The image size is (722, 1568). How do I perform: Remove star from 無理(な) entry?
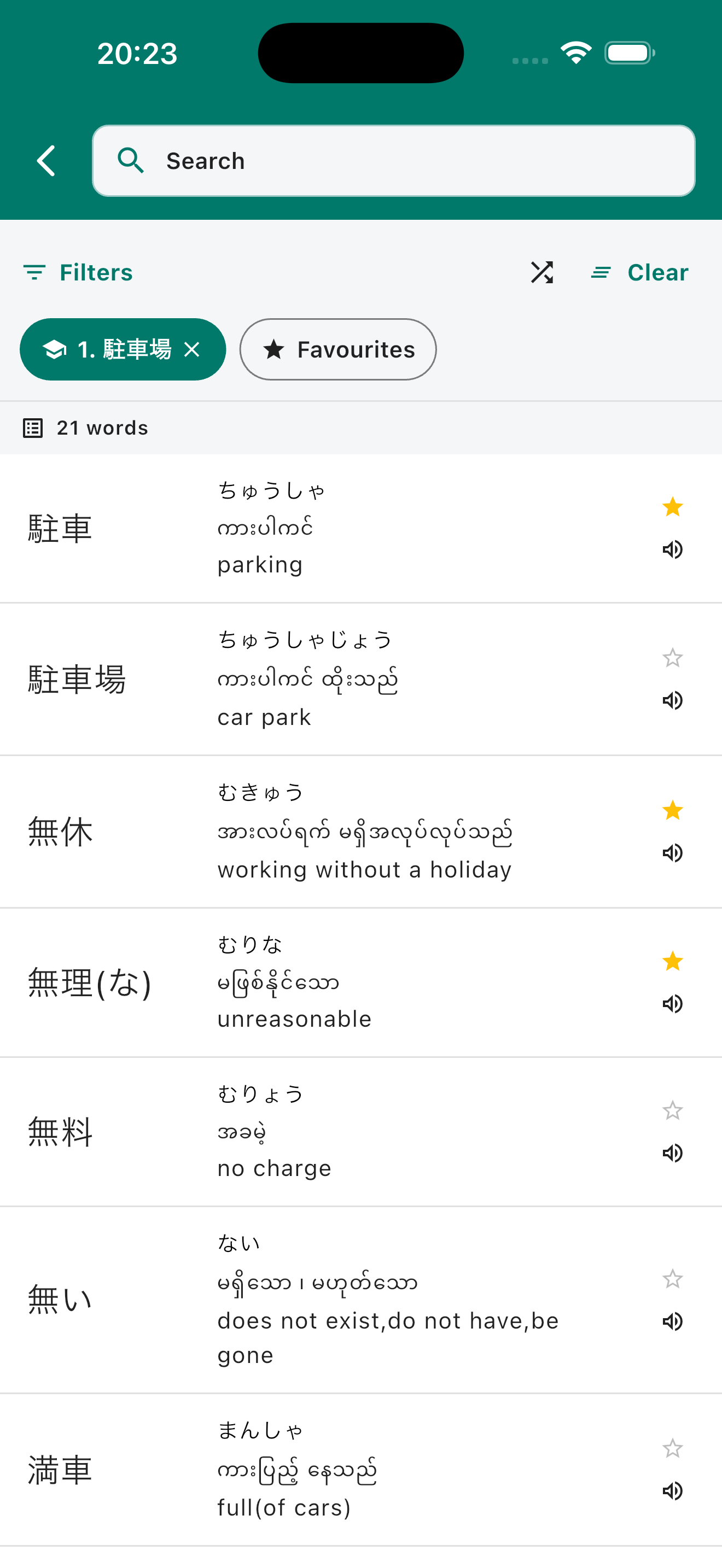tap(673, 961)
